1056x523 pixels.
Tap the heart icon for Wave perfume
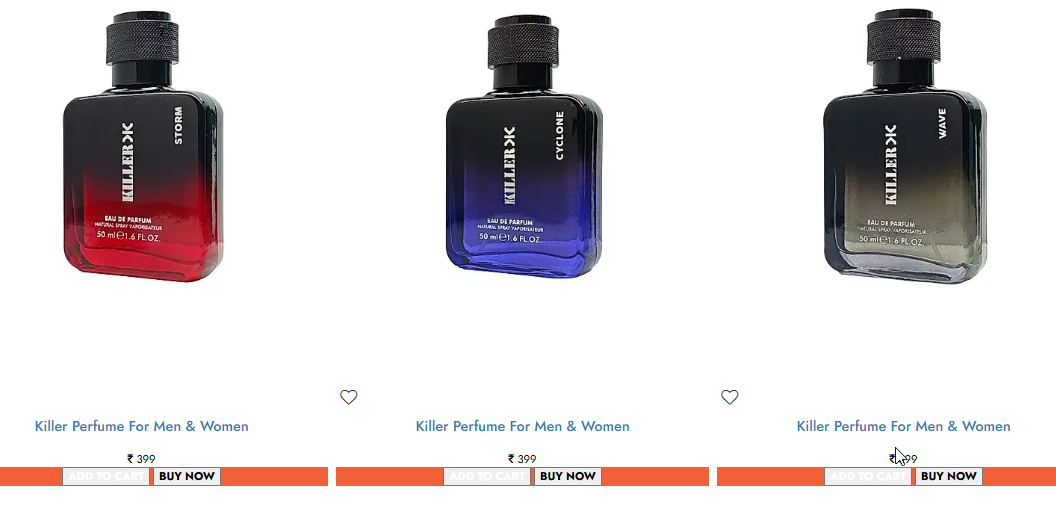[730, 397]
